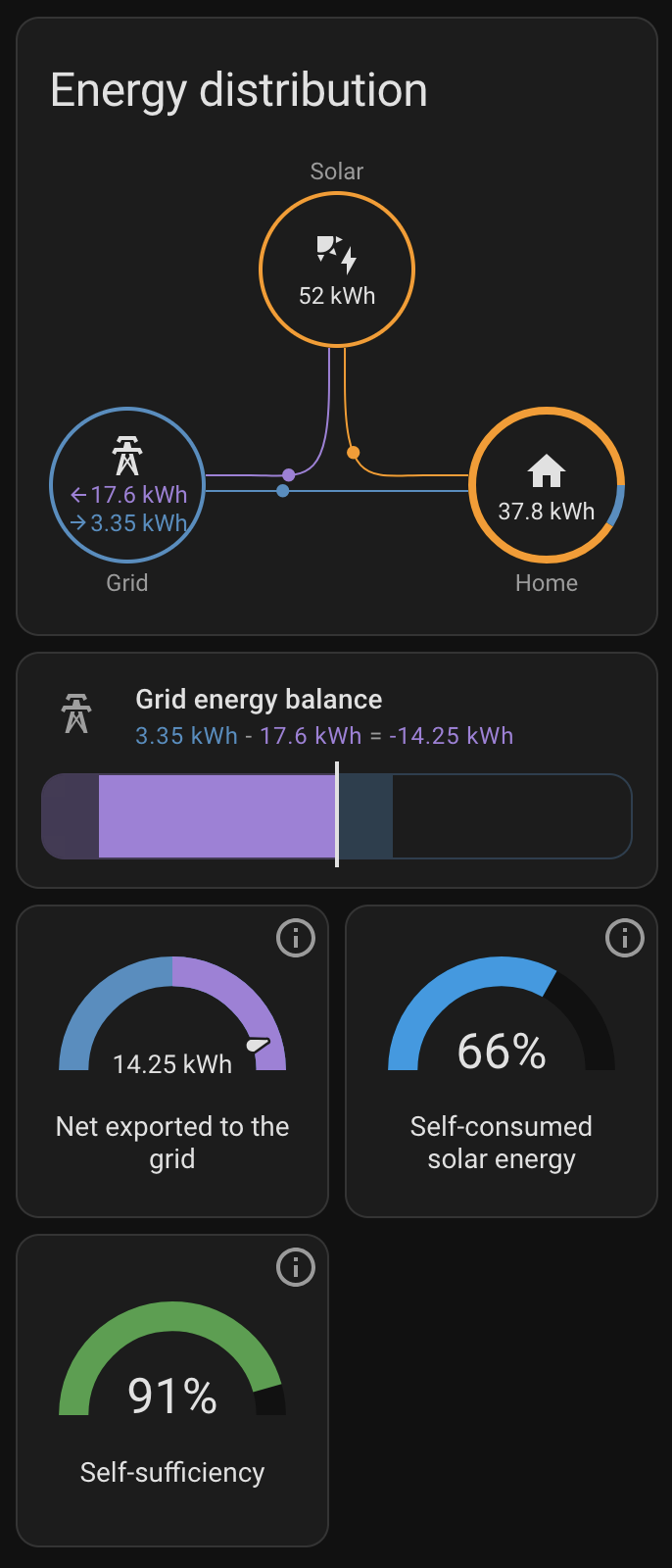The height and width of the screenshot is (1568, 672).
Task: Open the Solar 52 kWh node
Action: click(337, 269)
